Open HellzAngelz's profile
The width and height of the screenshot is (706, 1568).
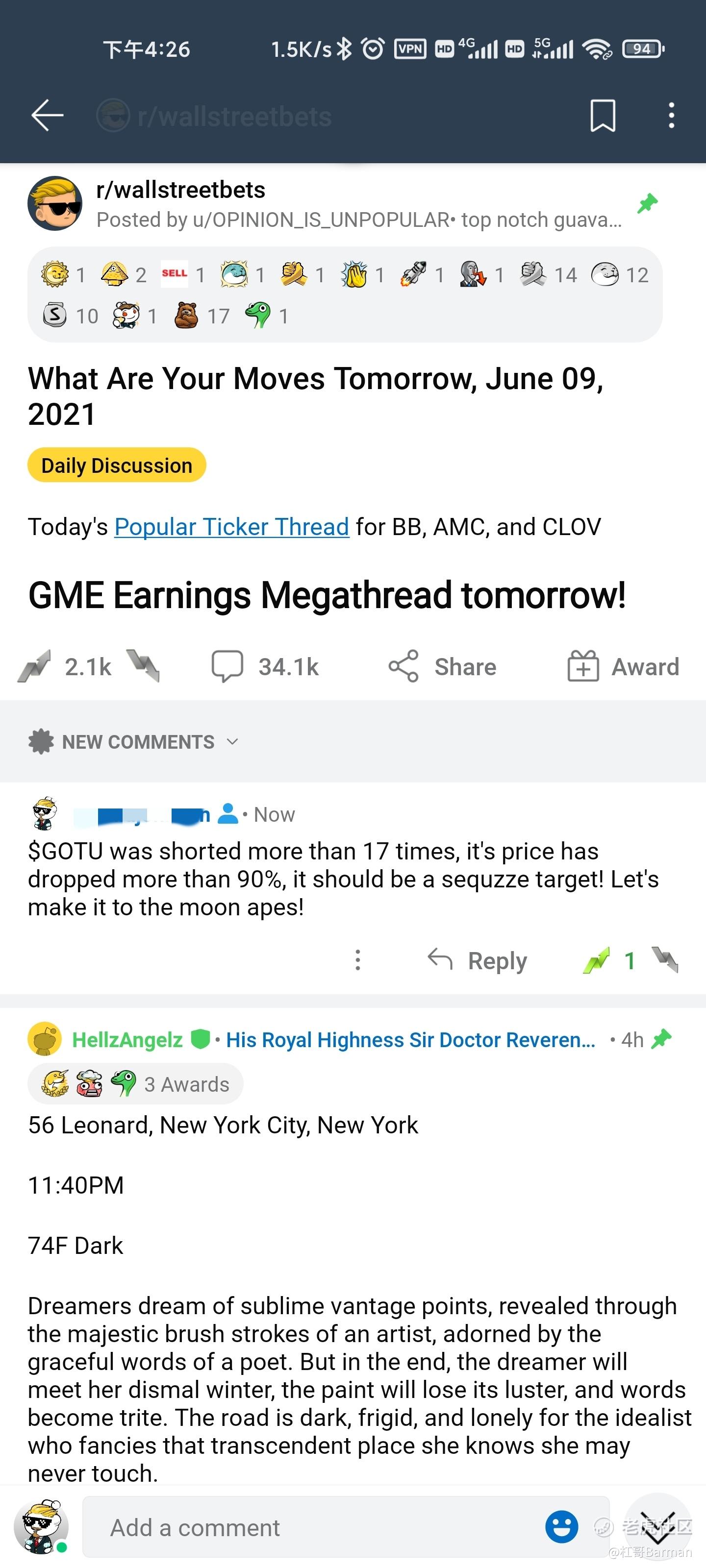[127, 1039]
